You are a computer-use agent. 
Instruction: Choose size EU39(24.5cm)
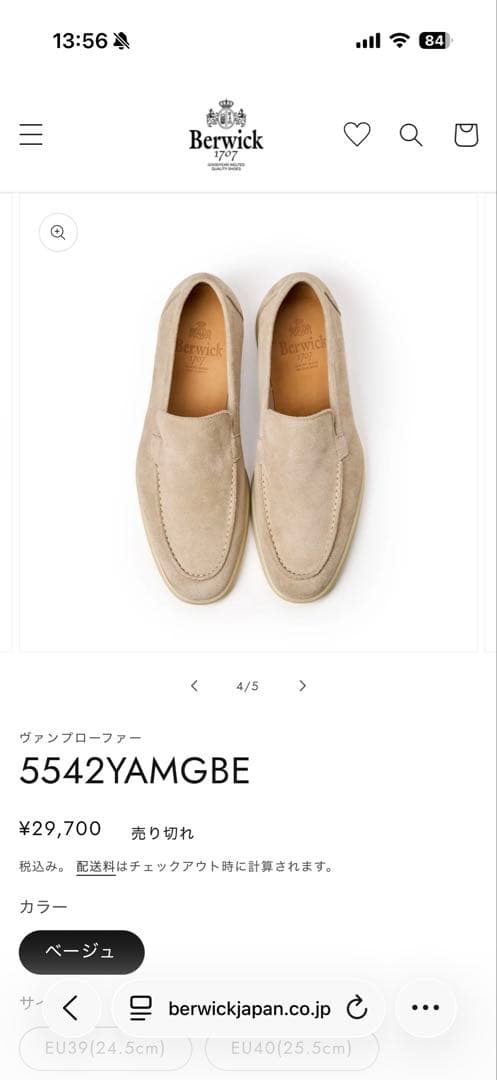(105, 1049)
